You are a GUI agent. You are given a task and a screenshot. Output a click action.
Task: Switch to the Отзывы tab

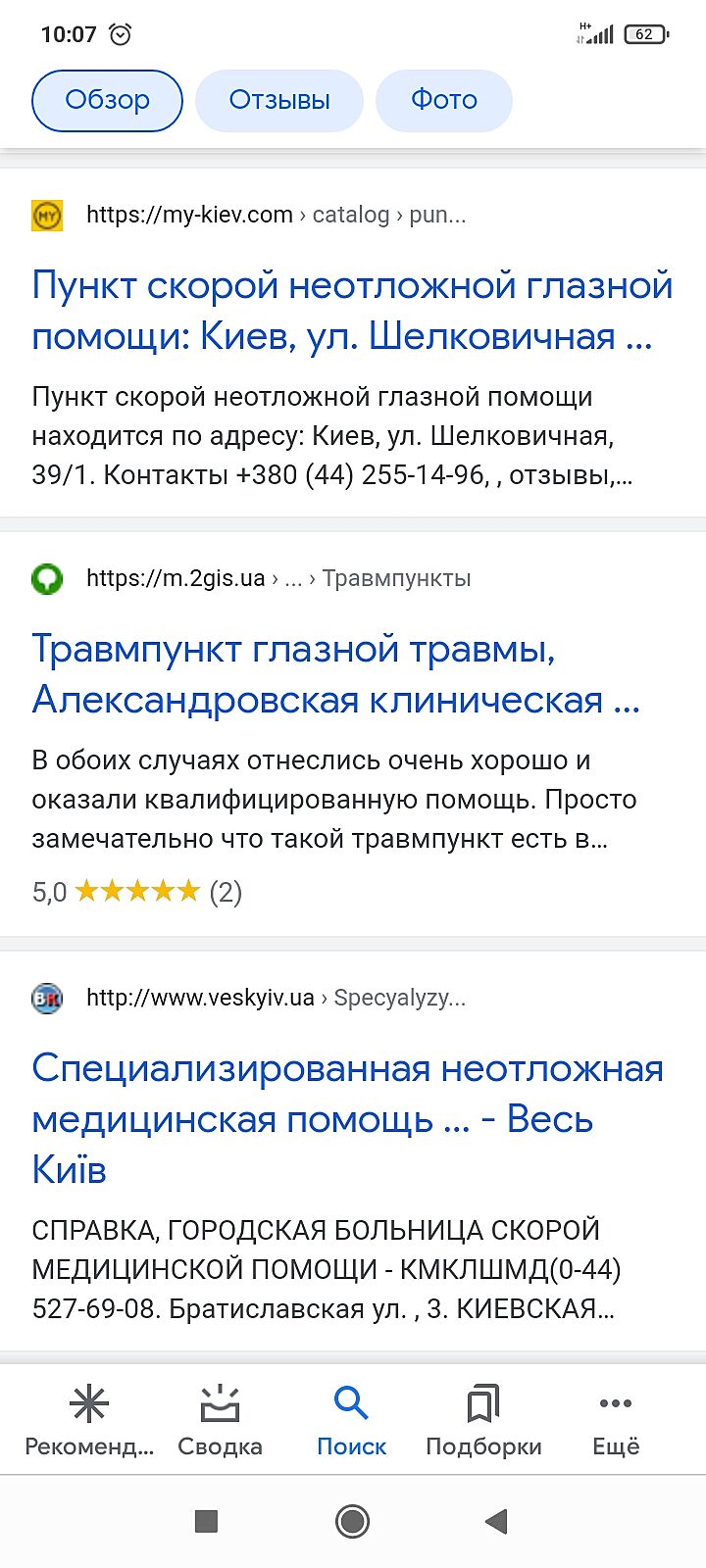click(x=279, y=100)
